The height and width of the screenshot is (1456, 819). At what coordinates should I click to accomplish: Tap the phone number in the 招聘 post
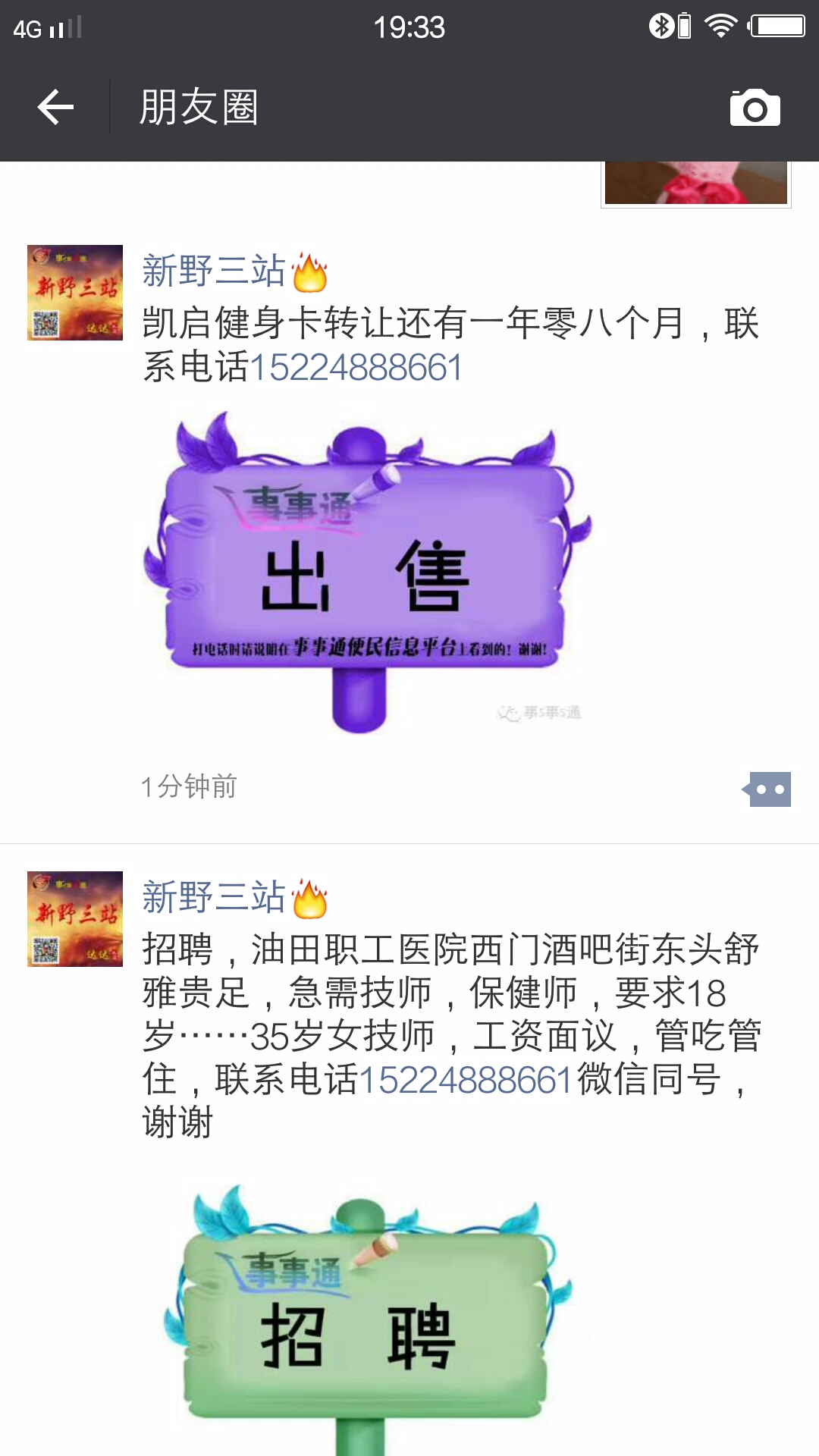click(466, 1081)
